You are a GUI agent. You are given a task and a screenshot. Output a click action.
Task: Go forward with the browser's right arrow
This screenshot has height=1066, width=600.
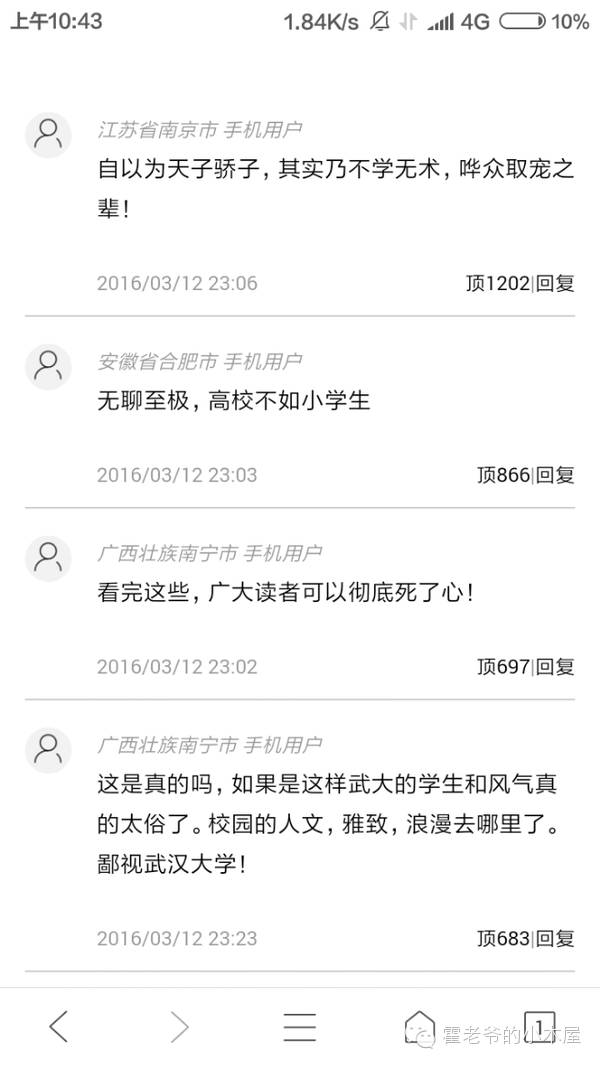pyautogui.click(x=179, y=1026)
